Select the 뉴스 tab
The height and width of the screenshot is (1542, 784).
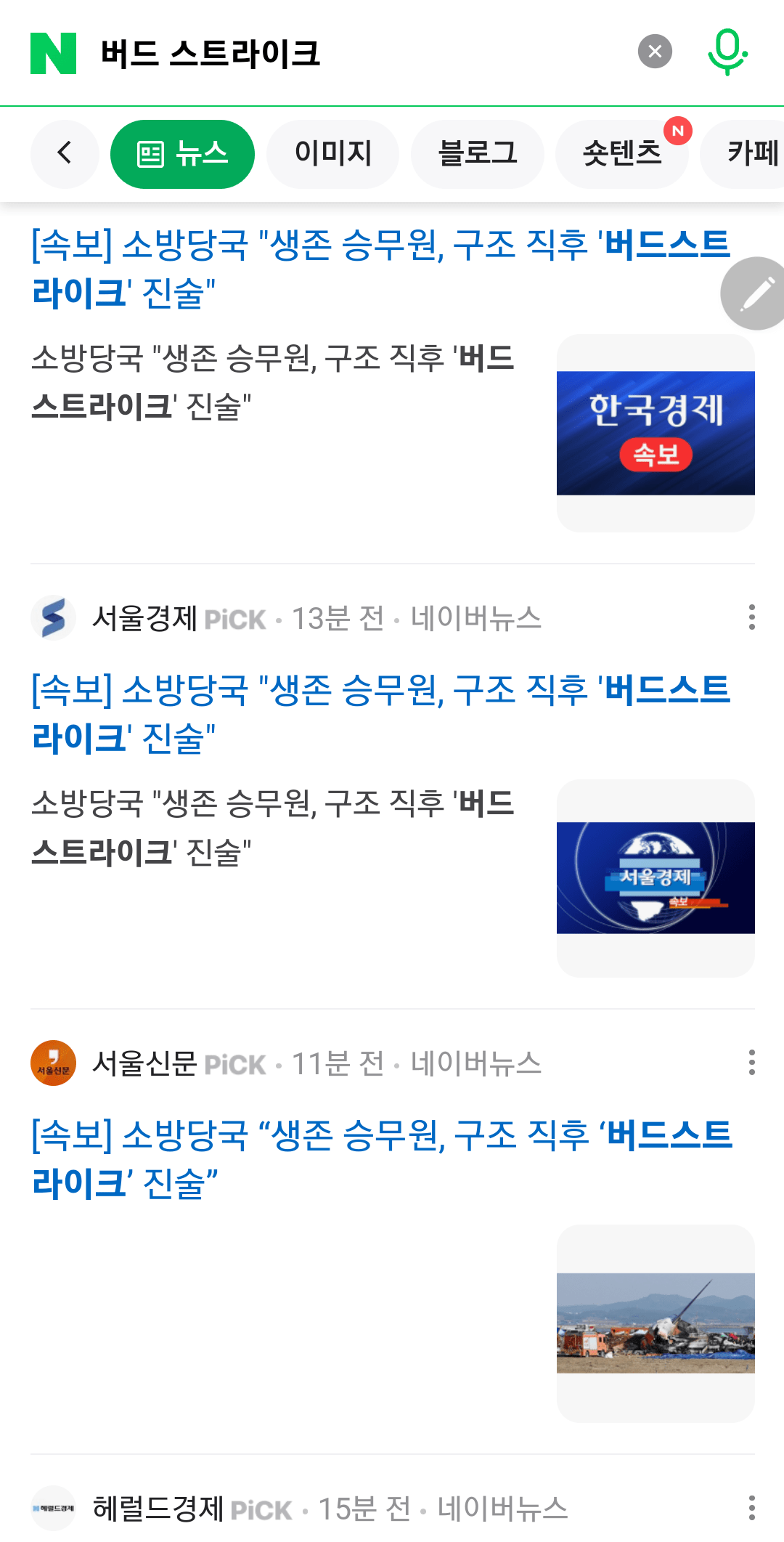click(182, 154)
